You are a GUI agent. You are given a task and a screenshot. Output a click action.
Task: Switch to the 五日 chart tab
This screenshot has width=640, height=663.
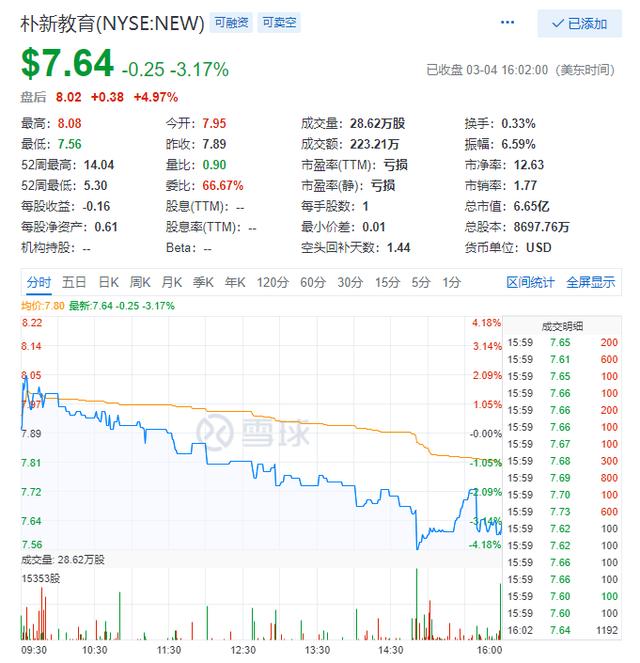pyautogui.click(x=74, y=282)
